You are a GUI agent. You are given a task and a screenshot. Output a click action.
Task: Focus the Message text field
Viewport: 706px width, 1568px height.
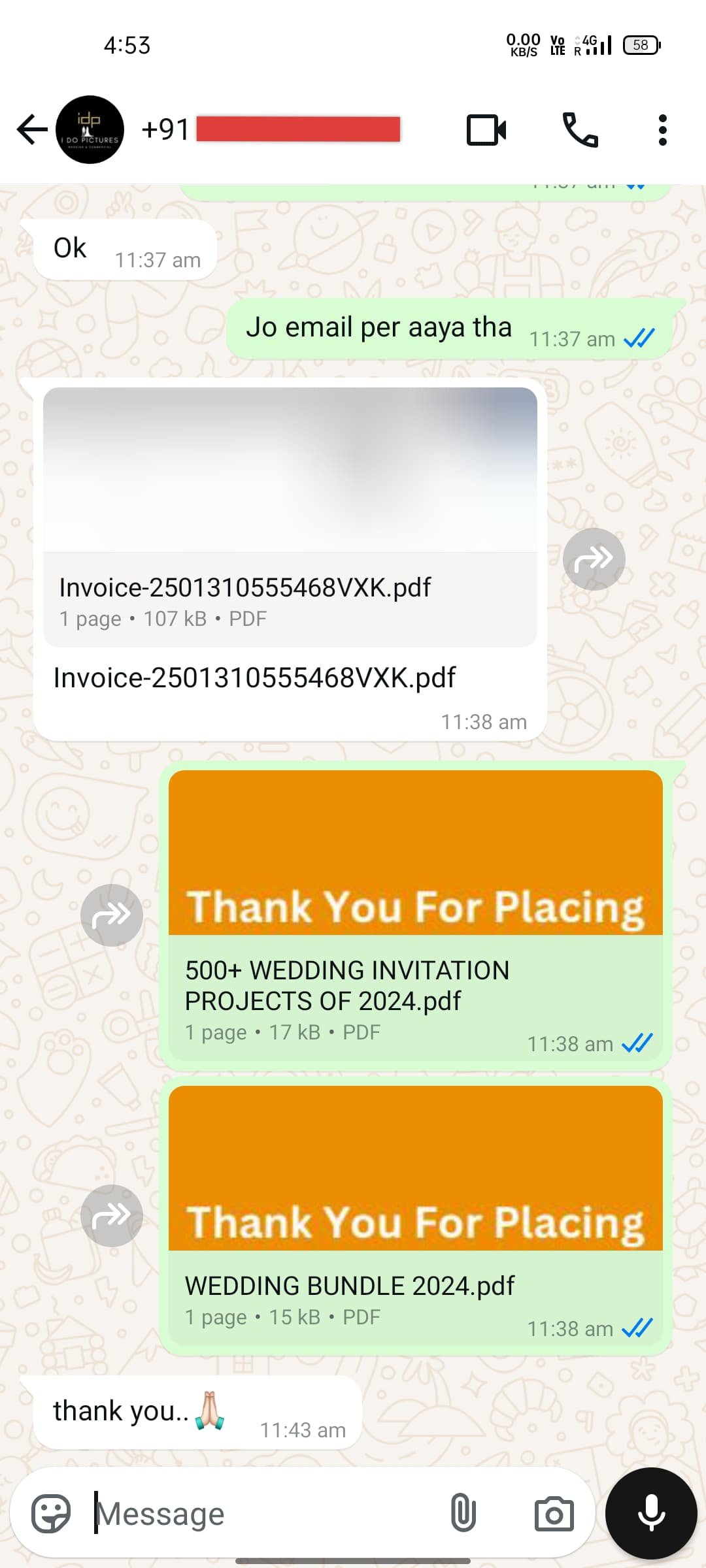coord(261,1513)
